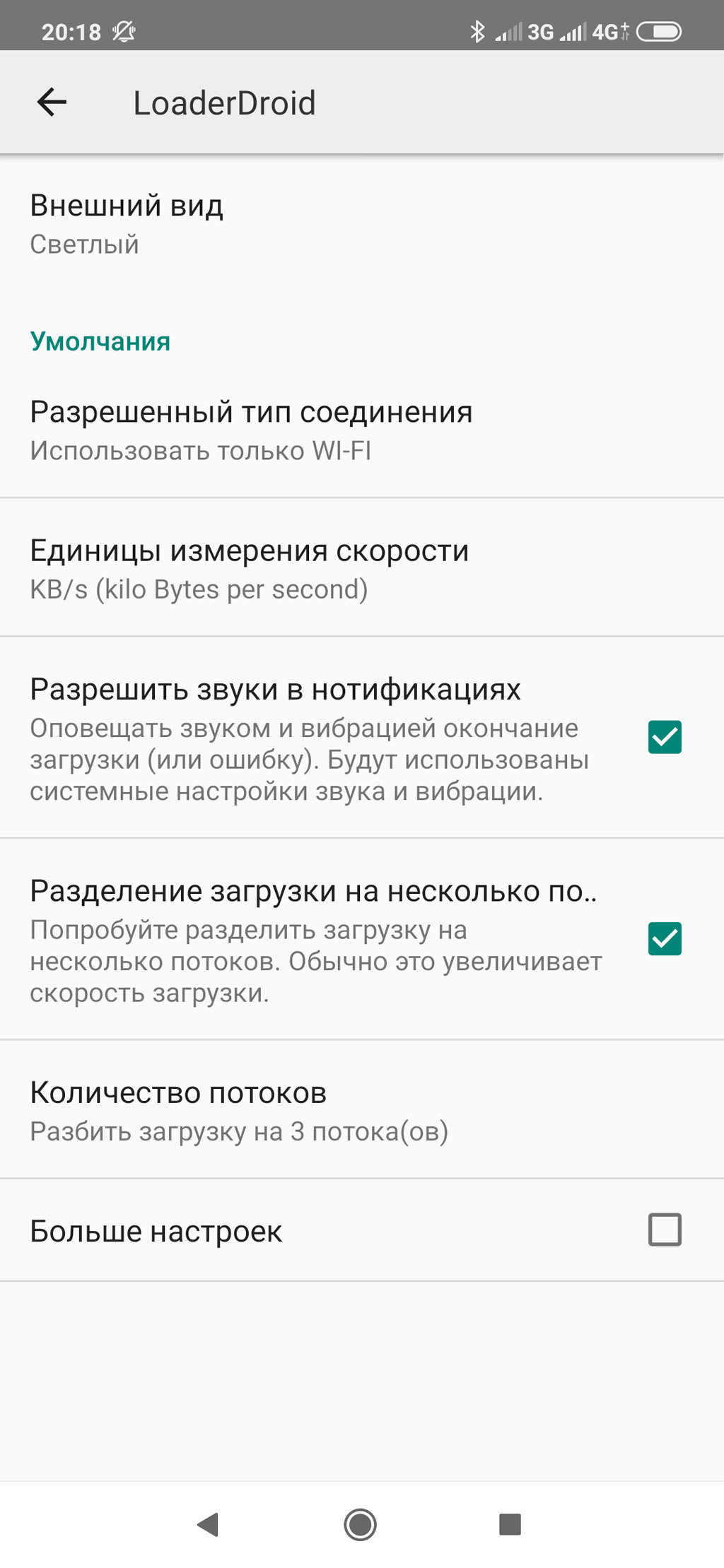Change Единицы измерения скорости units

pos(362,568)
